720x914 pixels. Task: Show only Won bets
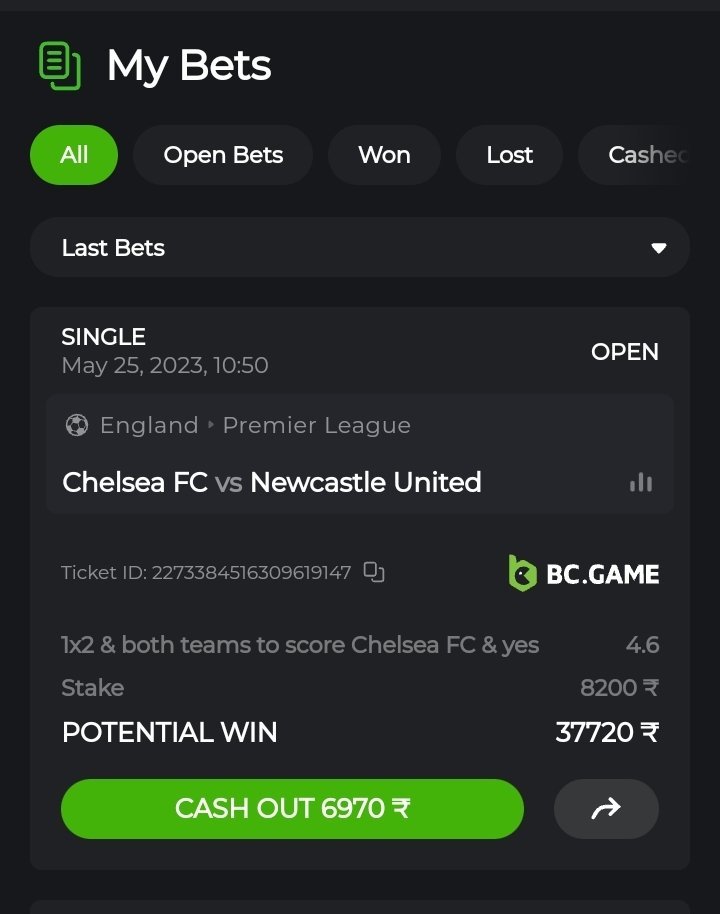[x=384, y=155]
